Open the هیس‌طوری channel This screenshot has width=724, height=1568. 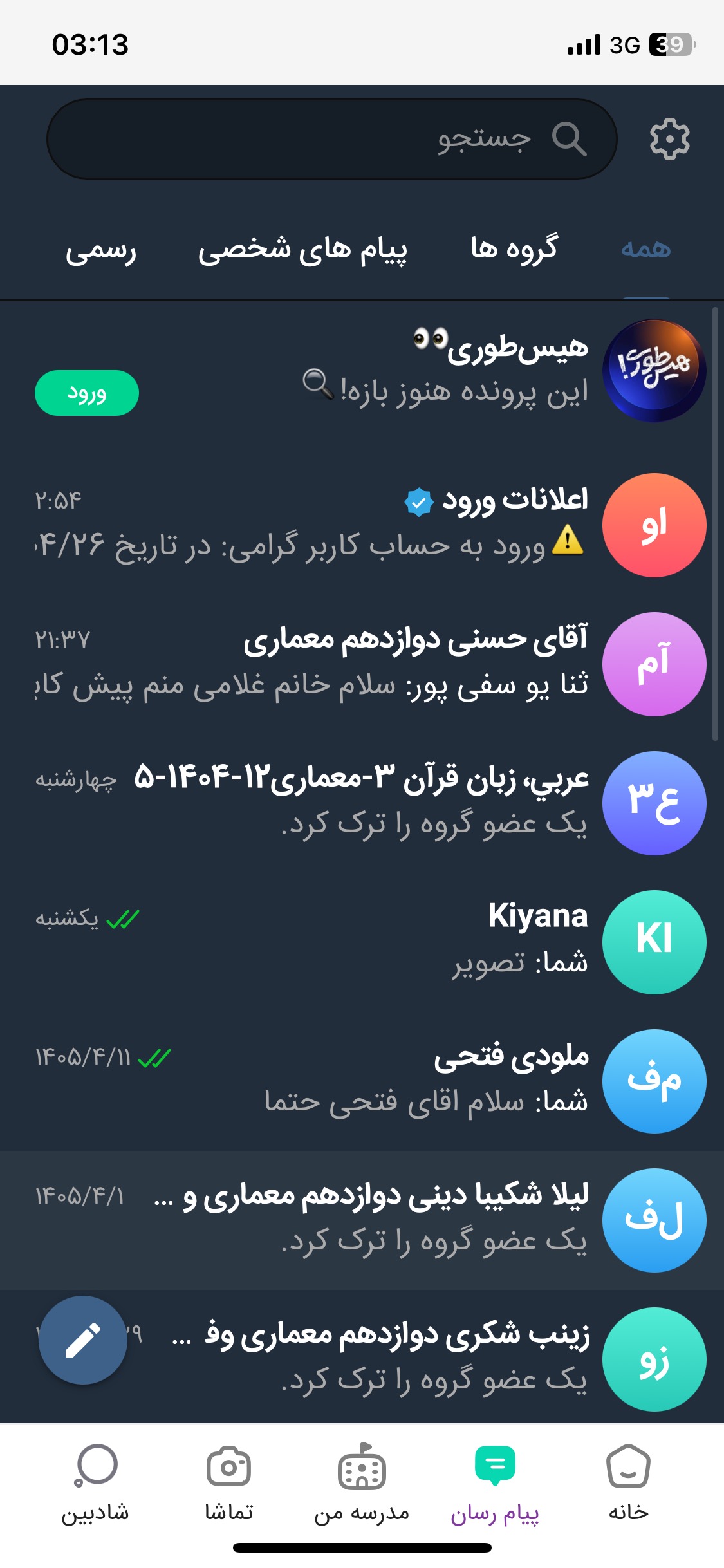tap(362, 371)
